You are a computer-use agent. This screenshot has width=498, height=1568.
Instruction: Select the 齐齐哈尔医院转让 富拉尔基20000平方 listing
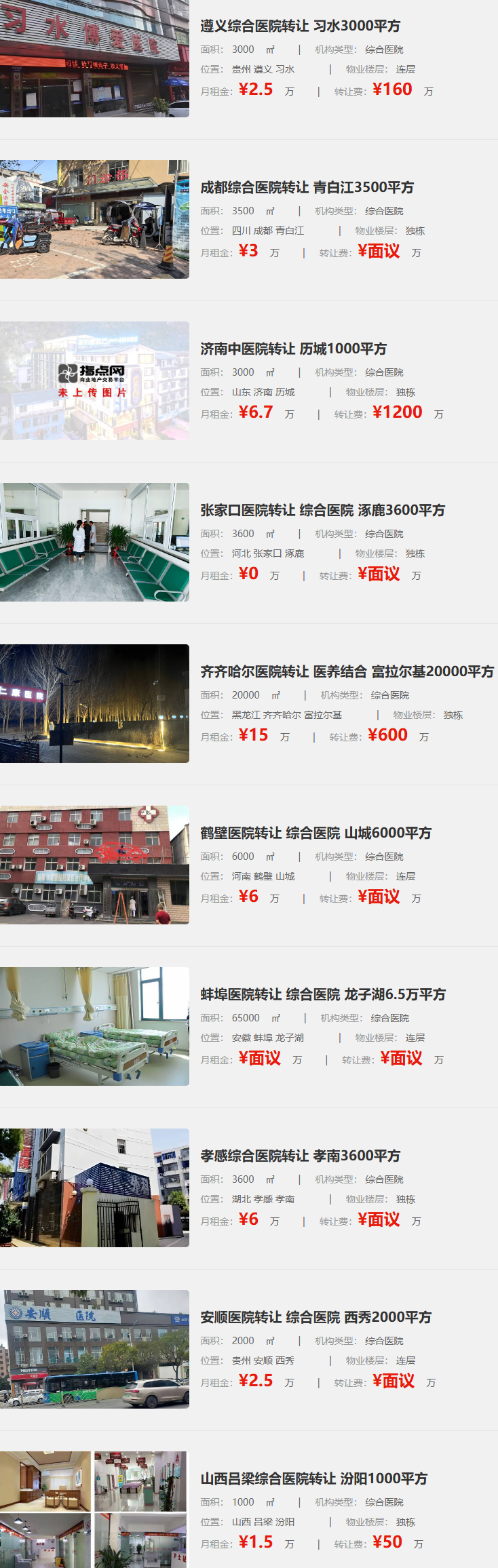[x=347, y=672]
